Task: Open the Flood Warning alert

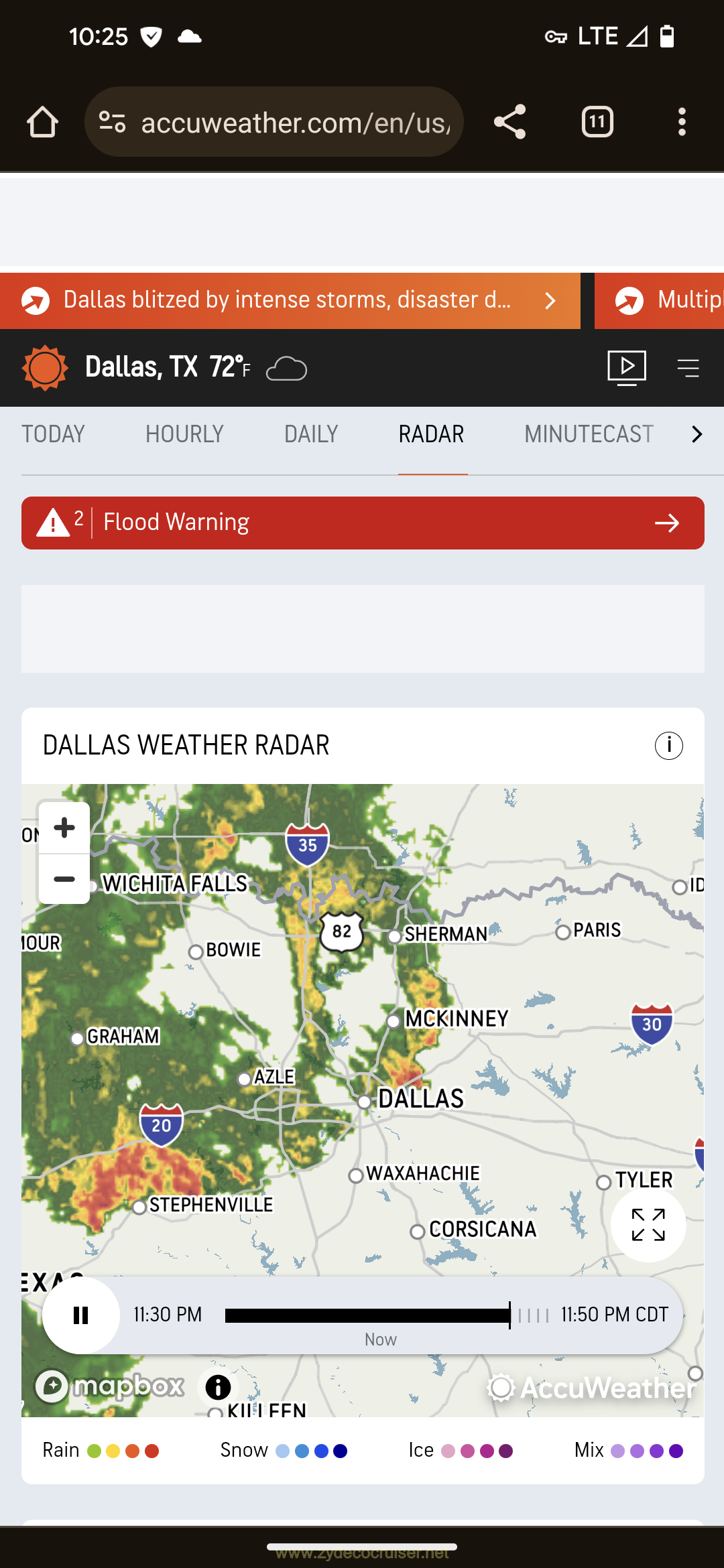Action: pyautogui.click(x=363, y=523)
